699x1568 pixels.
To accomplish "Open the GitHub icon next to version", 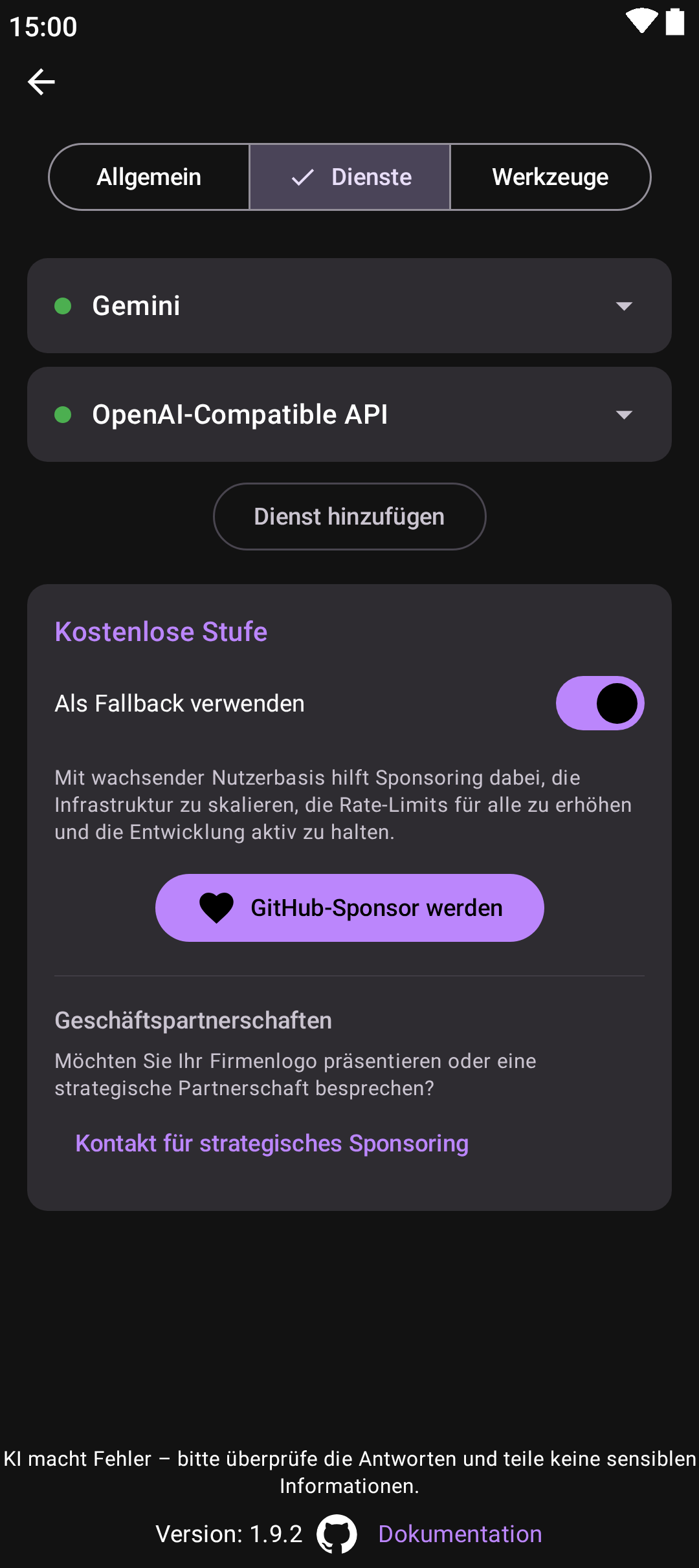I will [337, 1534].
